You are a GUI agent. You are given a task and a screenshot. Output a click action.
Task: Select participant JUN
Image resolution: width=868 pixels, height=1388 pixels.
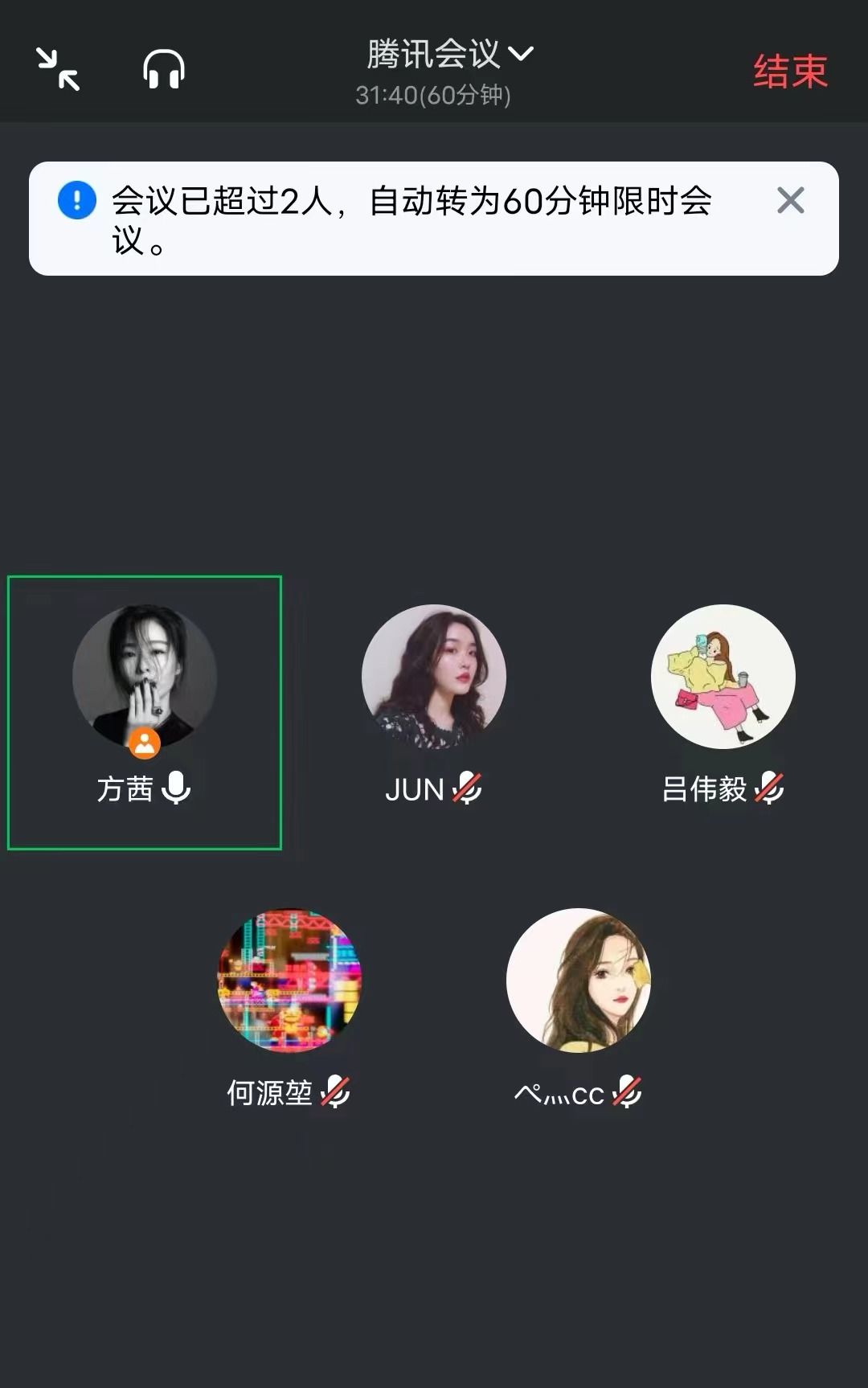click(434, 677)
